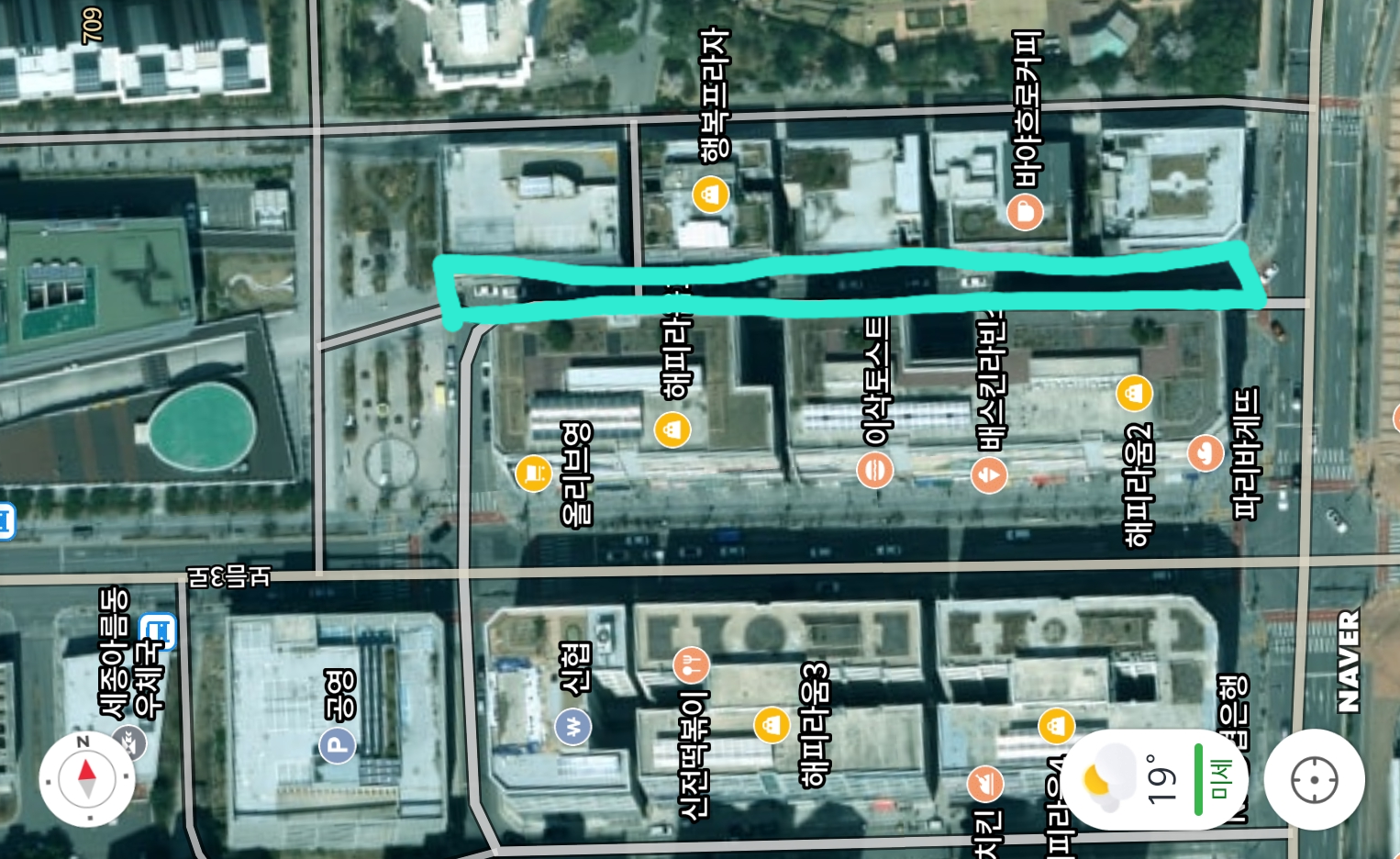The width and height of the screenshot is (1400, 859).
Task: Select the 행복프라자 building marker
Action: [710, 194]
